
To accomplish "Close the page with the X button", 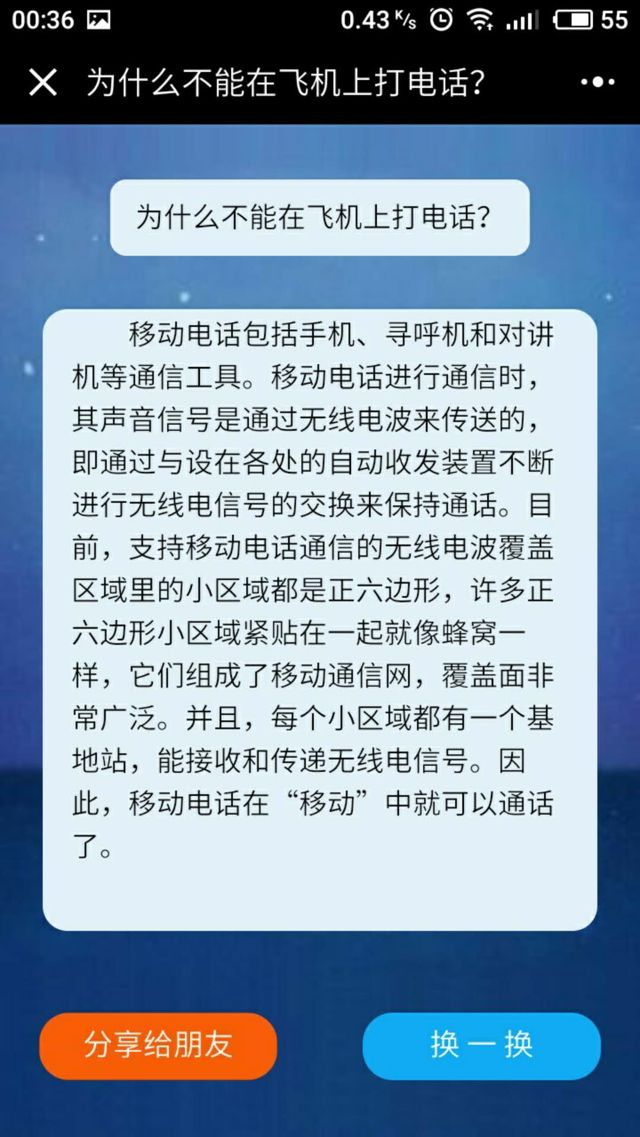I will tap(42, 83).
